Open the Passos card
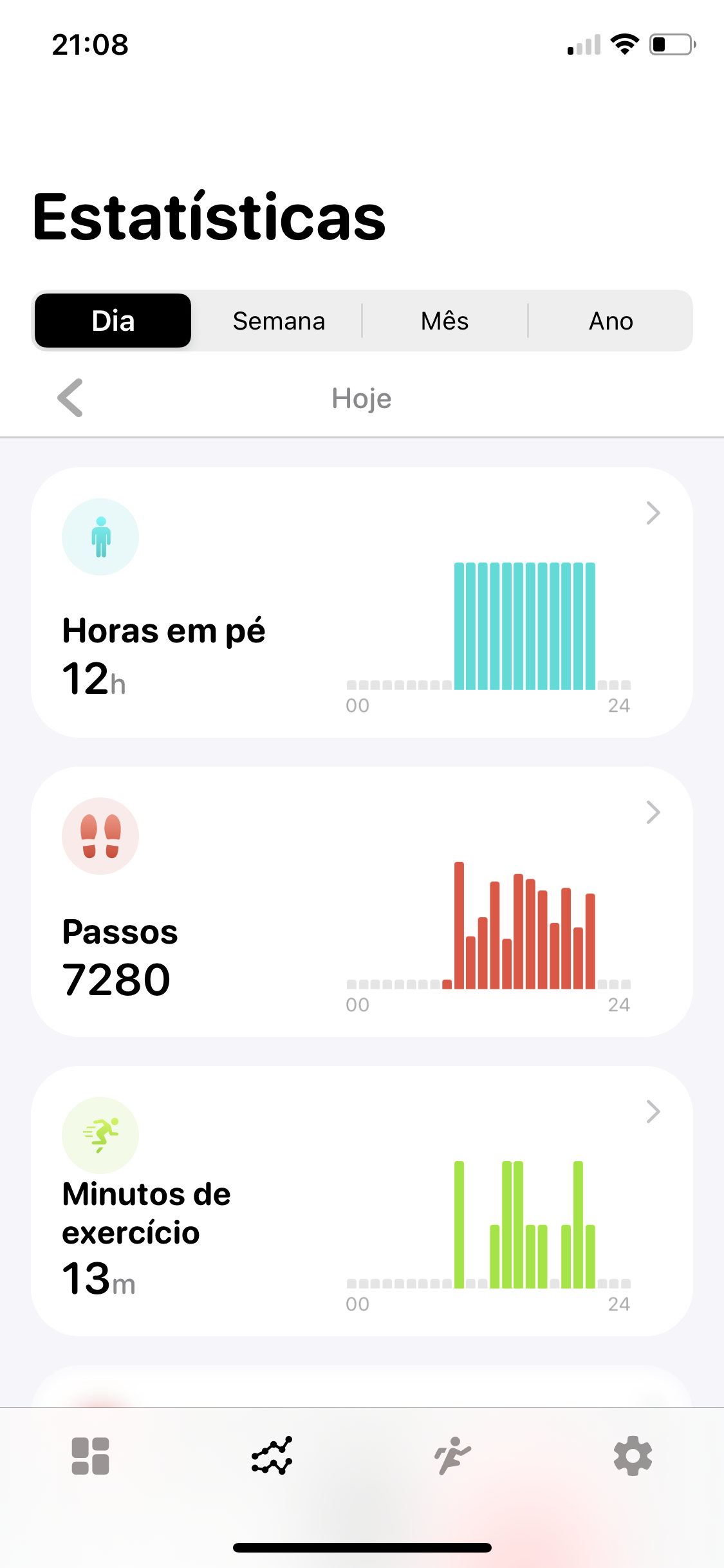 click(x=362, y=901)
